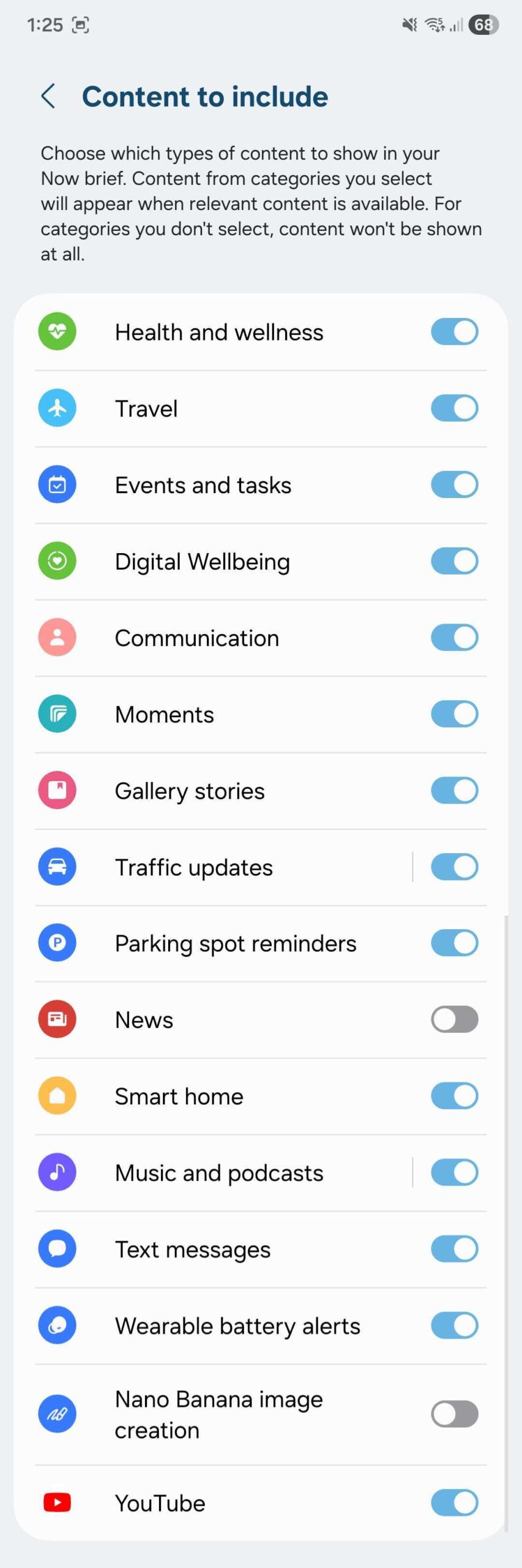Turn off the Music and podcasts switch
The height and width of the screenshot is (1568, 522).
point(454,1173)
